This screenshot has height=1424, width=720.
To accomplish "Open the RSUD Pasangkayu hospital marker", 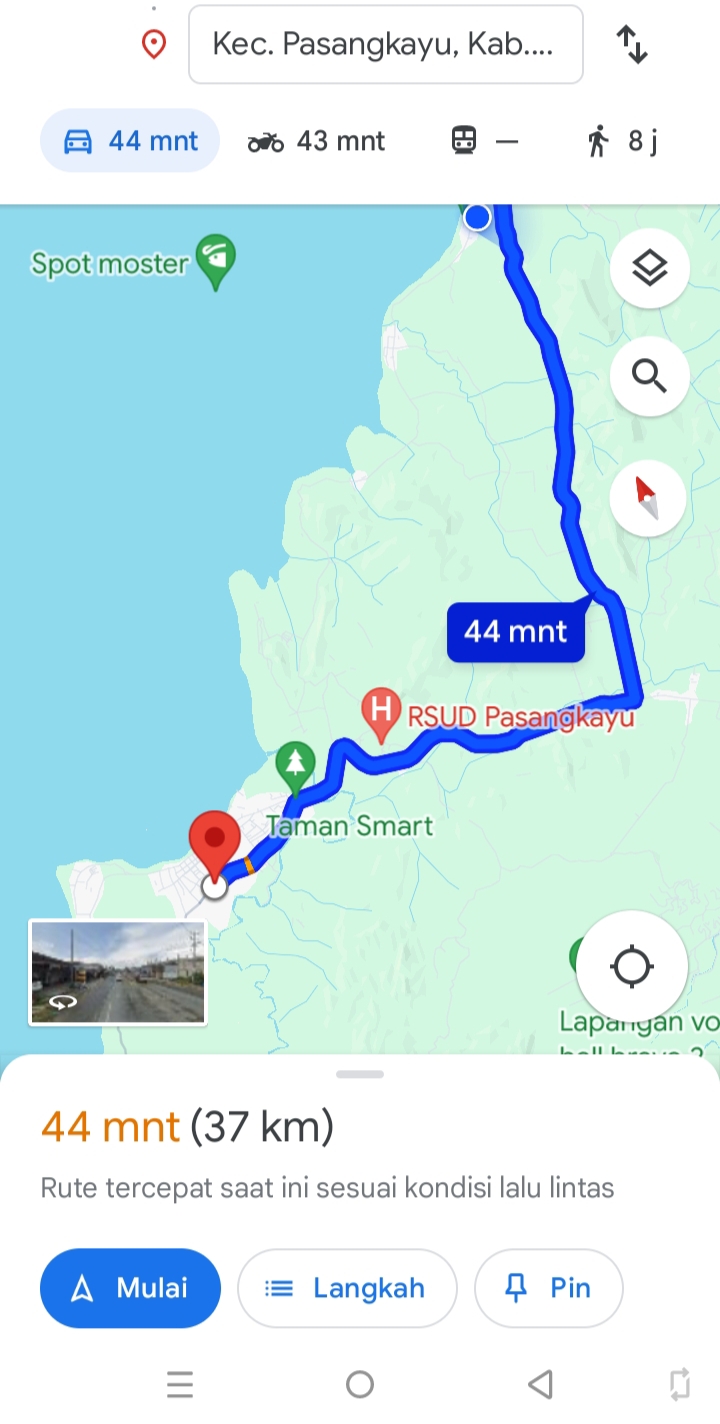I will [x=381, y=714].
